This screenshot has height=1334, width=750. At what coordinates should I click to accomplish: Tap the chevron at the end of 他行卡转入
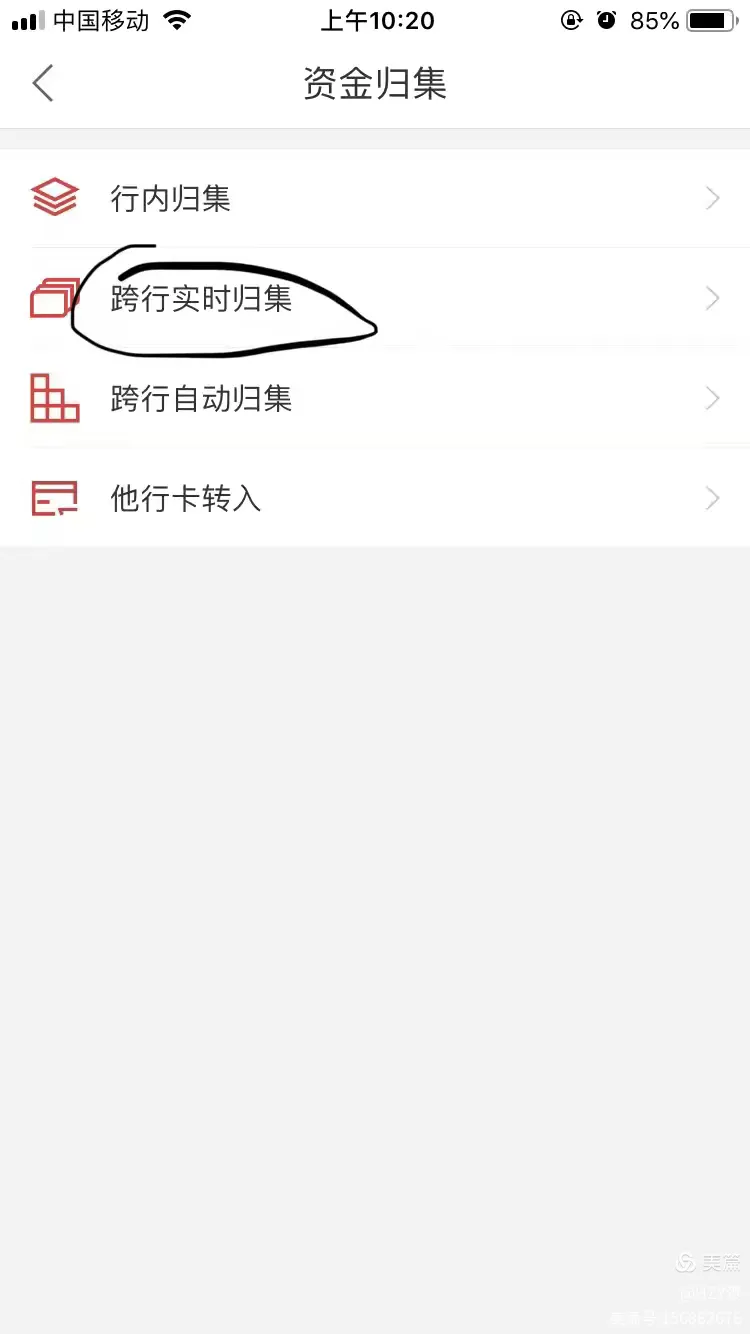click(712, 498)
